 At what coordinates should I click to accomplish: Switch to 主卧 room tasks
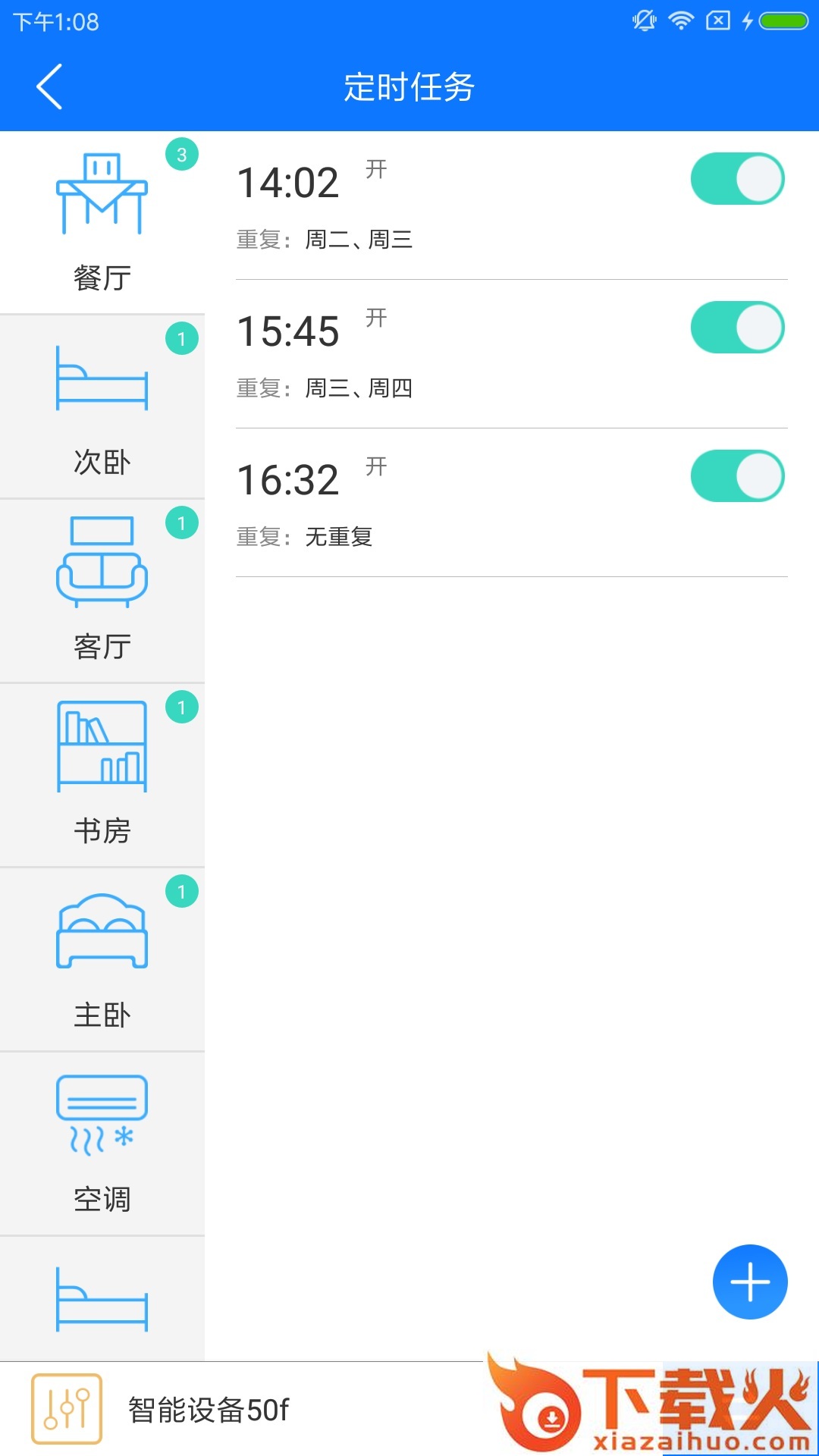102,960
